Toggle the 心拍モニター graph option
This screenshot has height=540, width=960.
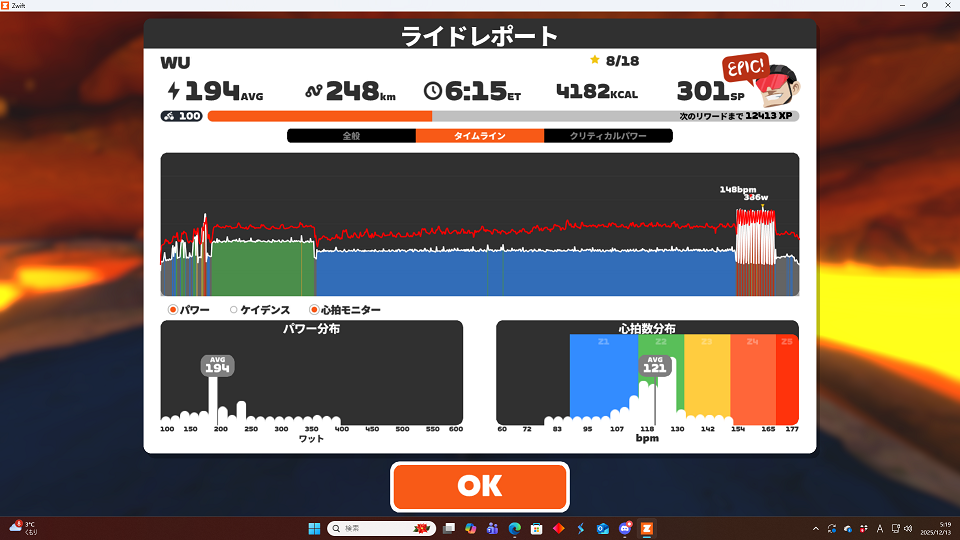[x=315, y=310]
